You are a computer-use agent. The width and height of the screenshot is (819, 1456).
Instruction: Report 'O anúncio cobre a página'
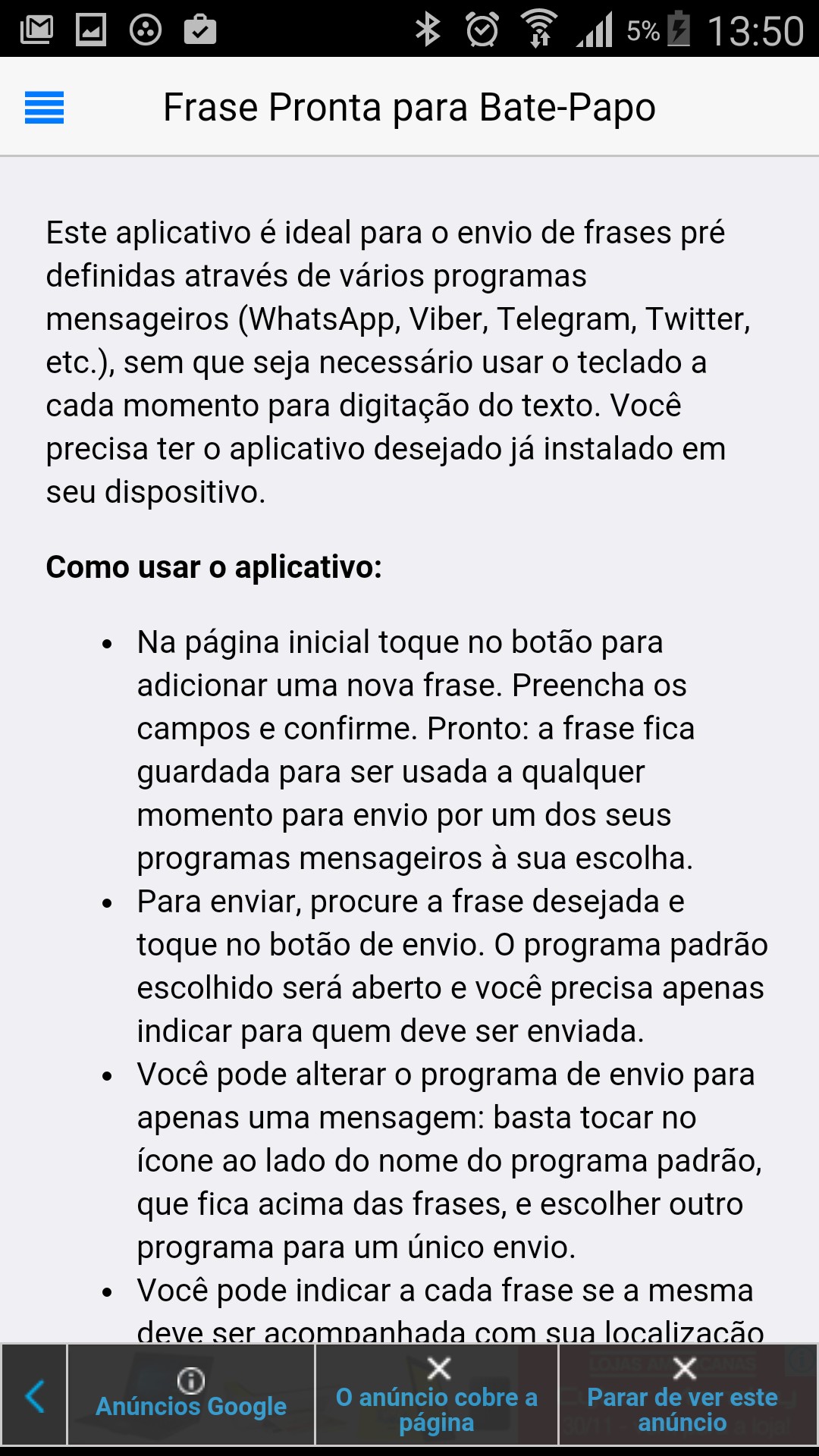[437, 1395]
